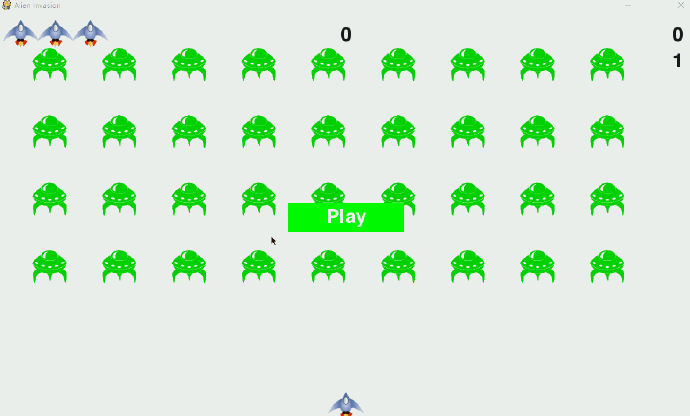
Task: Minimize the Alien Invasion window
Action: [628, 5]
